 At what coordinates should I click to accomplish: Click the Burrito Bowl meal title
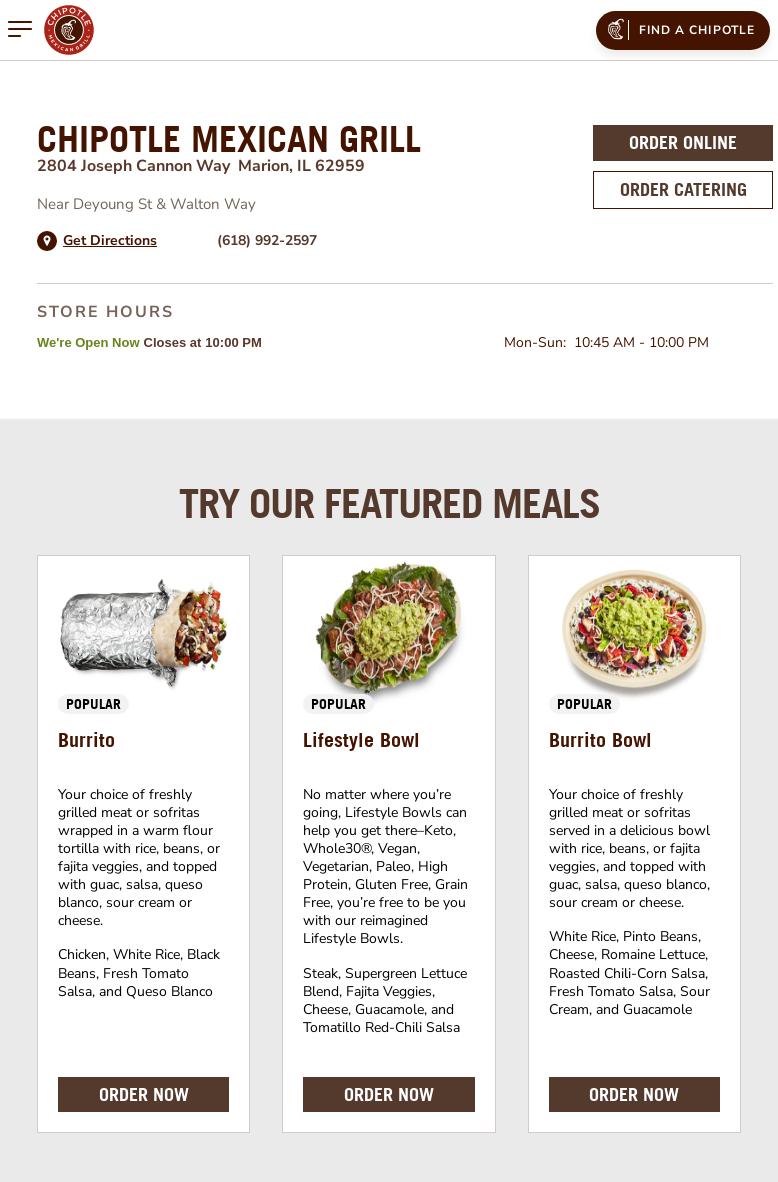click(x=600, y=742)
